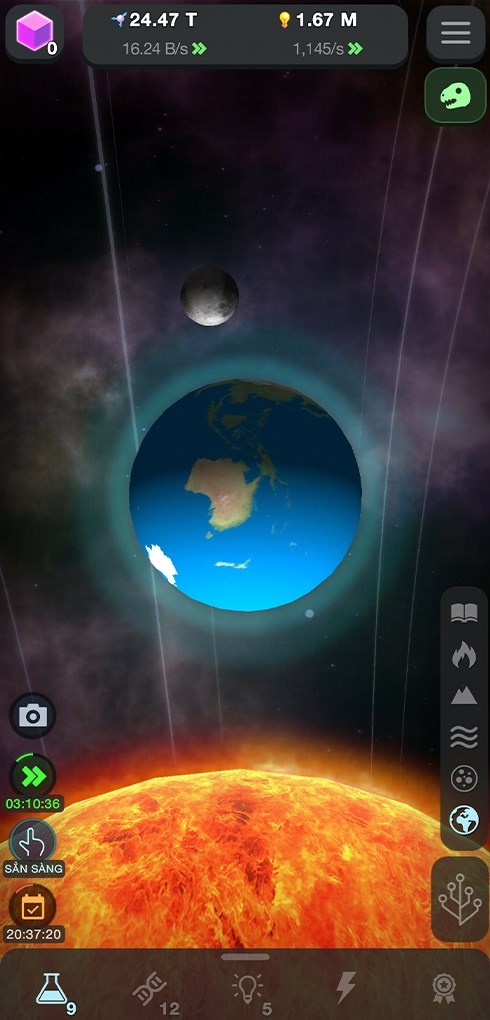
Task: Open the green dinosaur skull button
Action: pyautogui.click(x=456, y=96)
